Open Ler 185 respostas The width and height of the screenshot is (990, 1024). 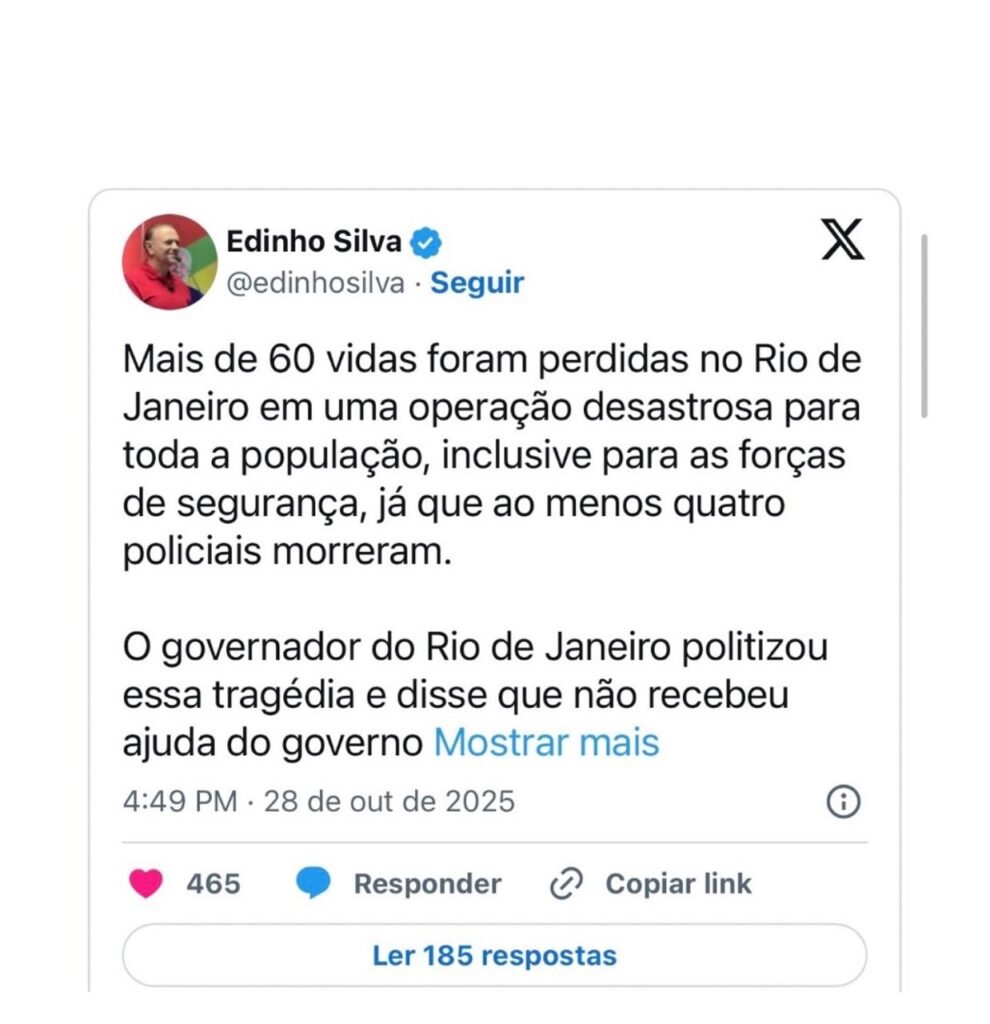point(494,955)
